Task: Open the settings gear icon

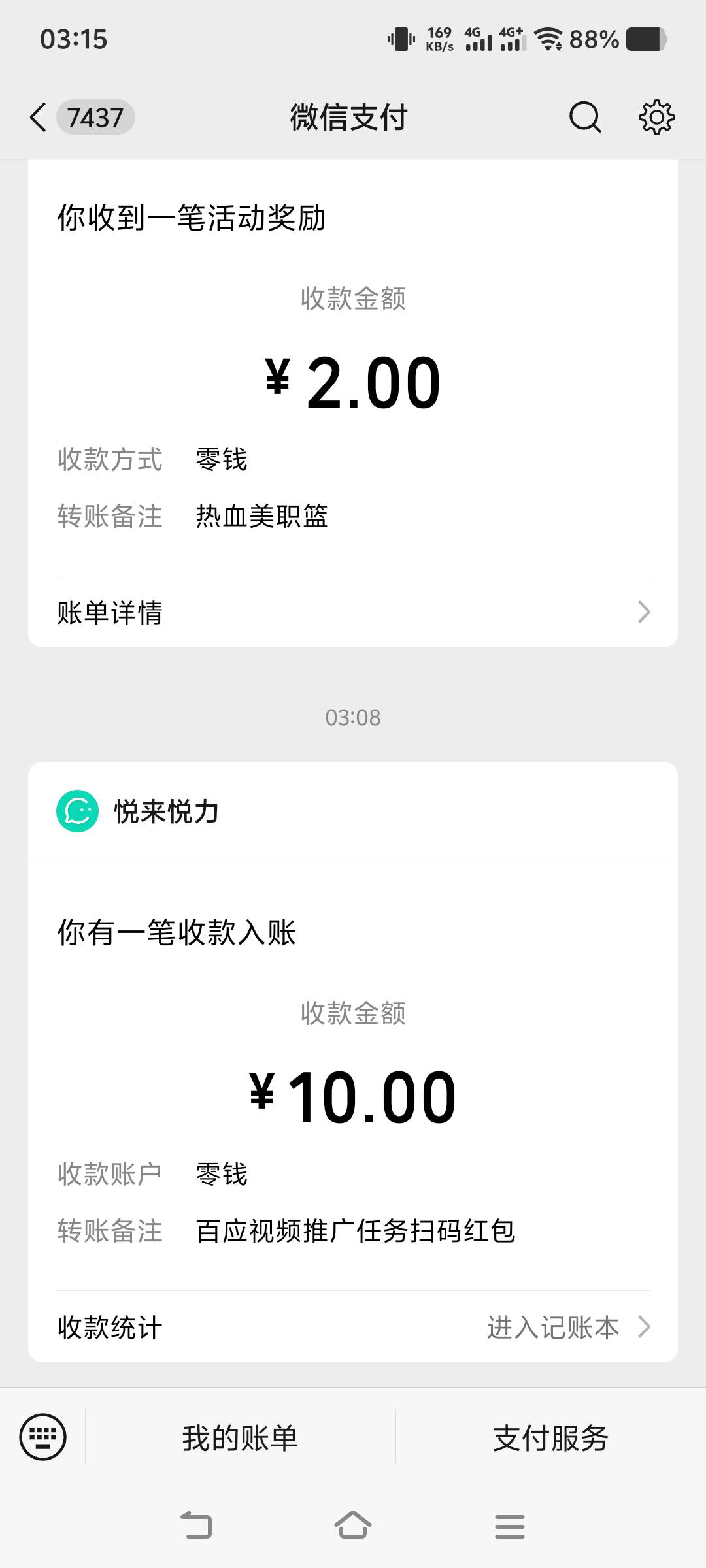Action: tap(656, 118)
